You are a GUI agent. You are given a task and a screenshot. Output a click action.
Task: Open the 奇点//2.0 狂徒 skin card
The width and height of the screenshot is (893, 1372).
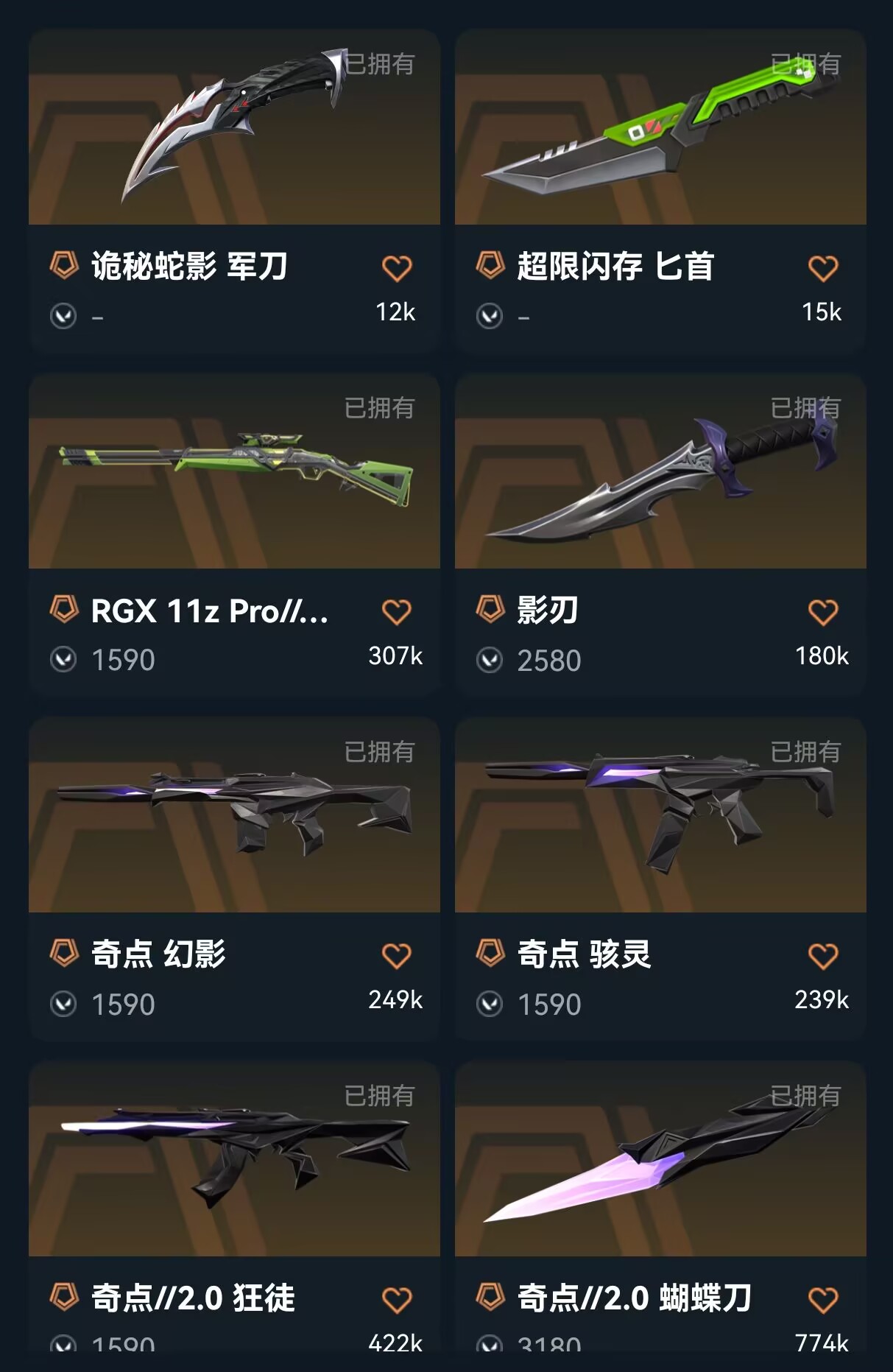coord(234,1159)
